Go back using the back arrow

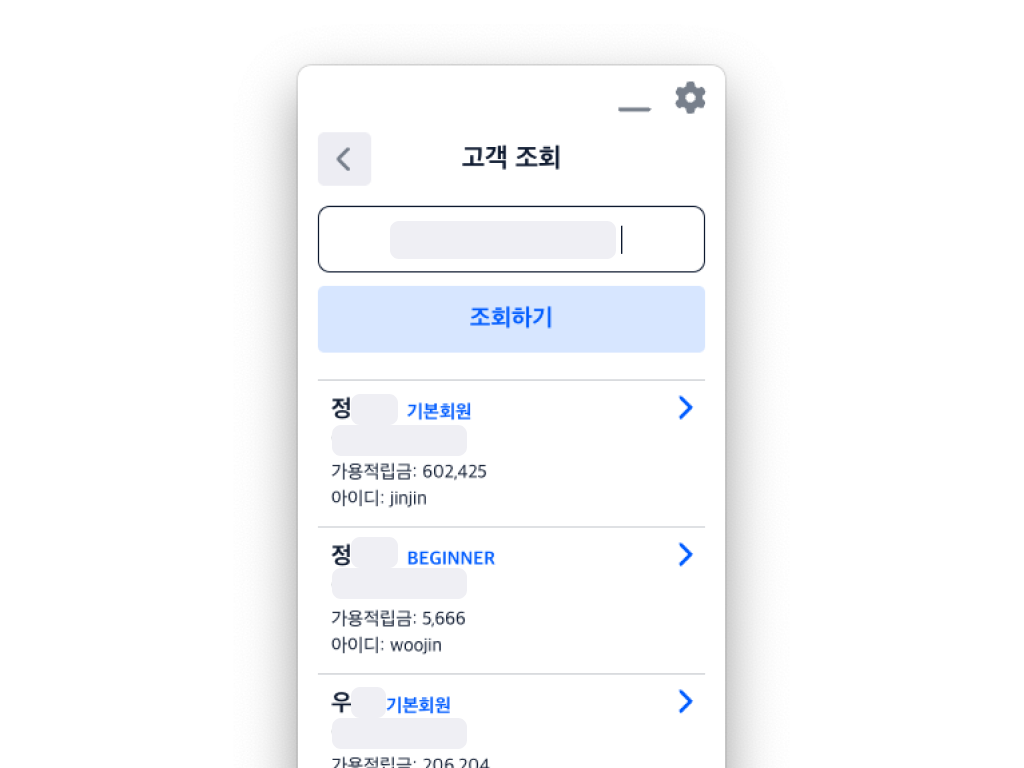(x=344, y=159)
